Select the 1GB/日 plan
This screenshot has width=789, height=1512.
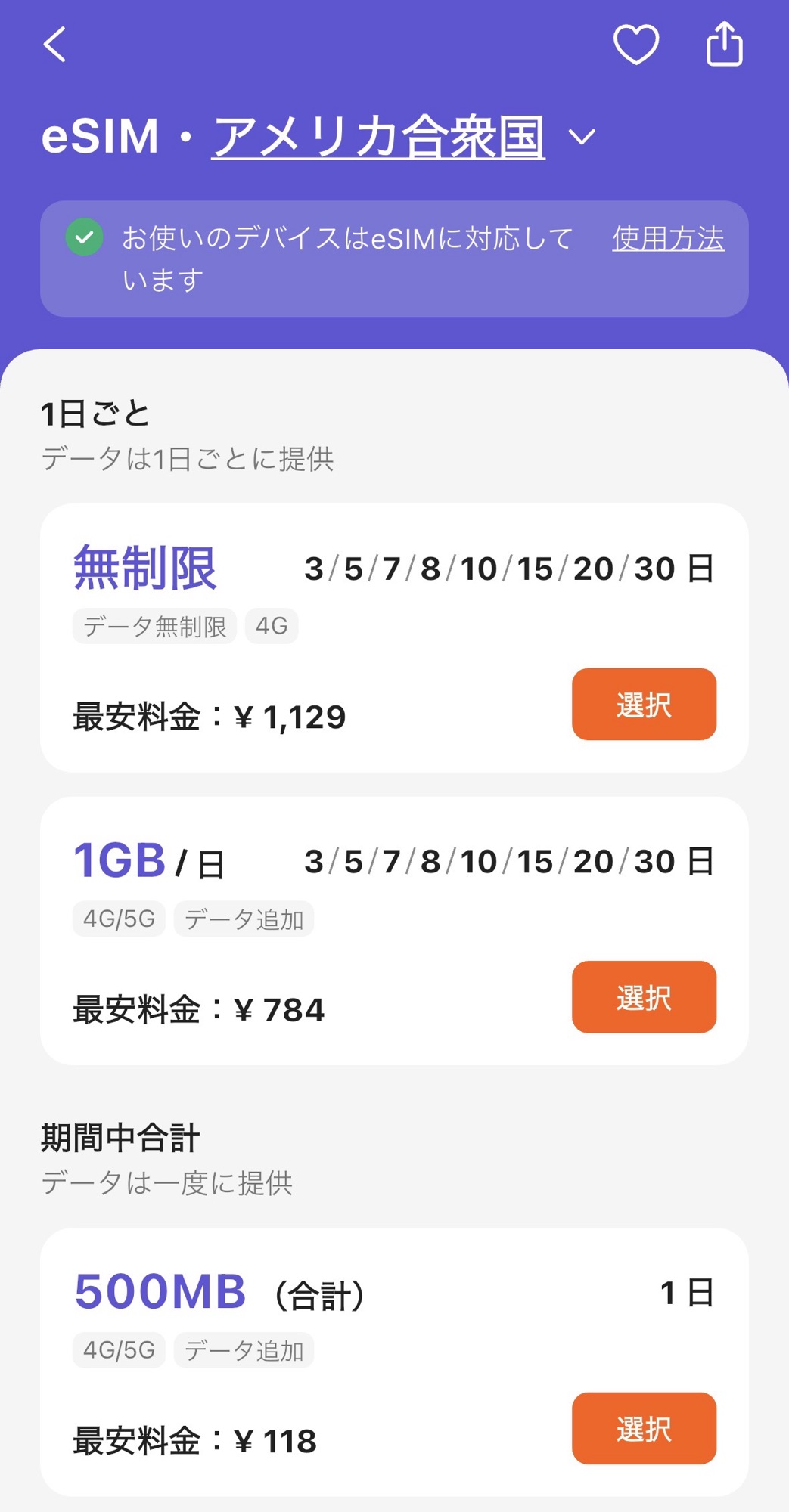pyautogui.click(x=643, y=996)
